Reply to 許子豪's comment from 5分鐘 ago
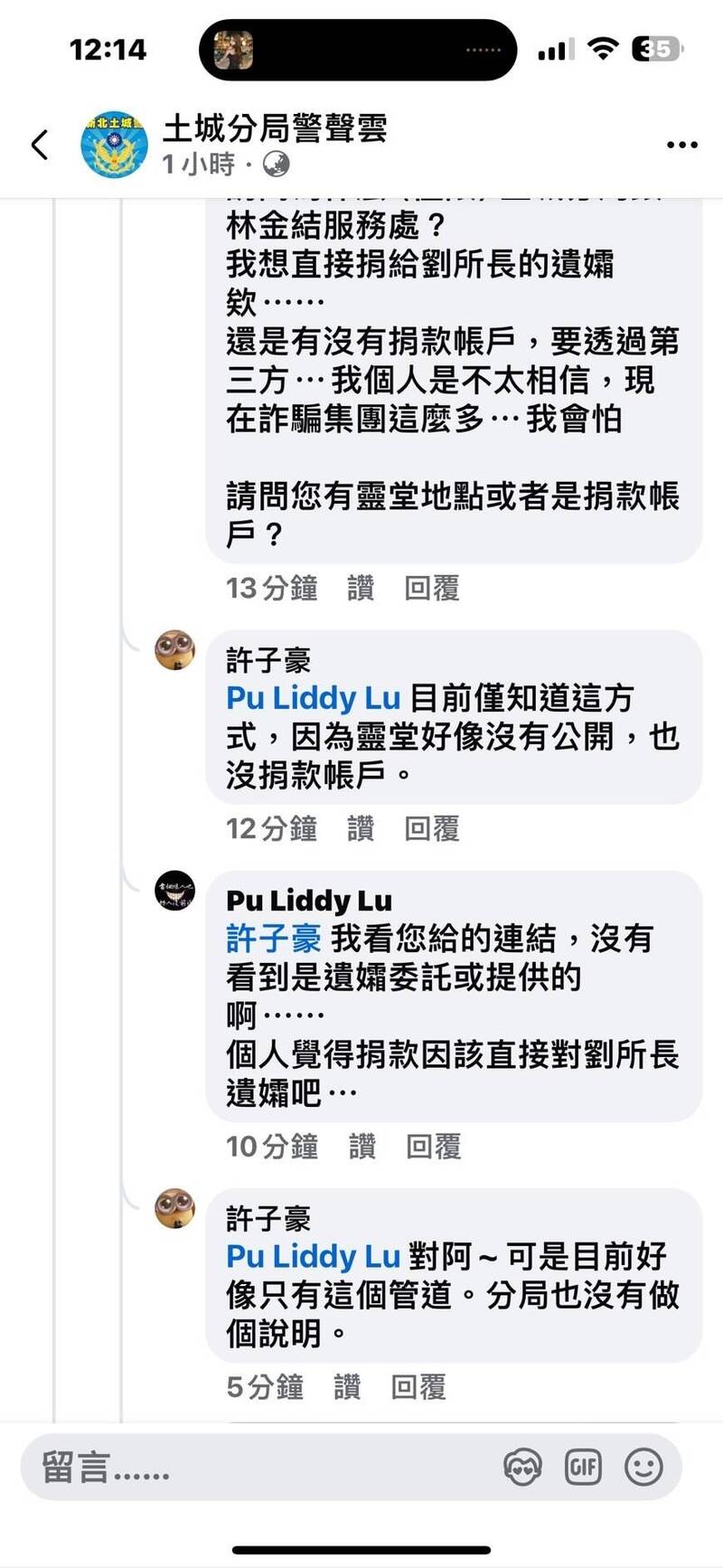 [418, 1387]
